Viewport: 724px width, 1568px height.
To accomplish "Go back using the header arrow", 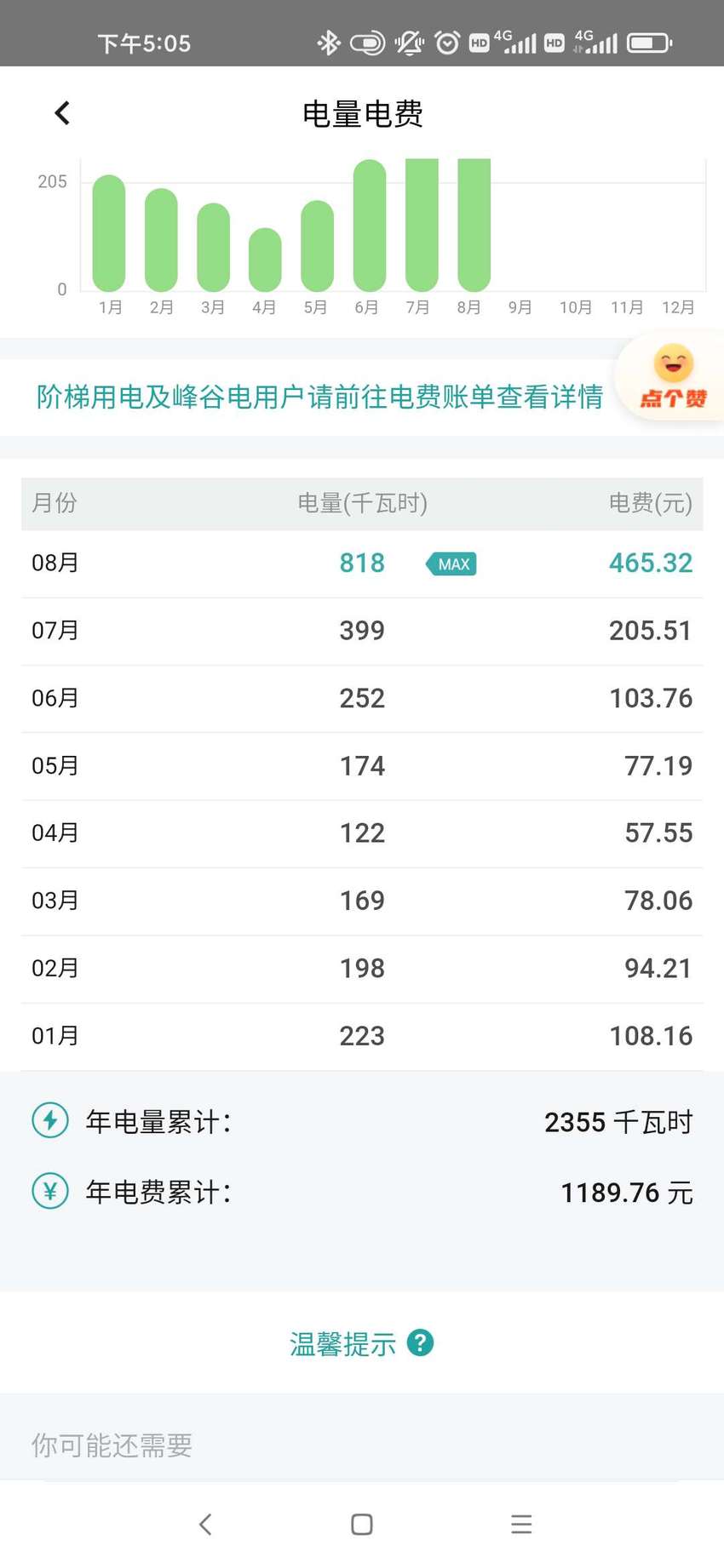I will coord(62,113).
